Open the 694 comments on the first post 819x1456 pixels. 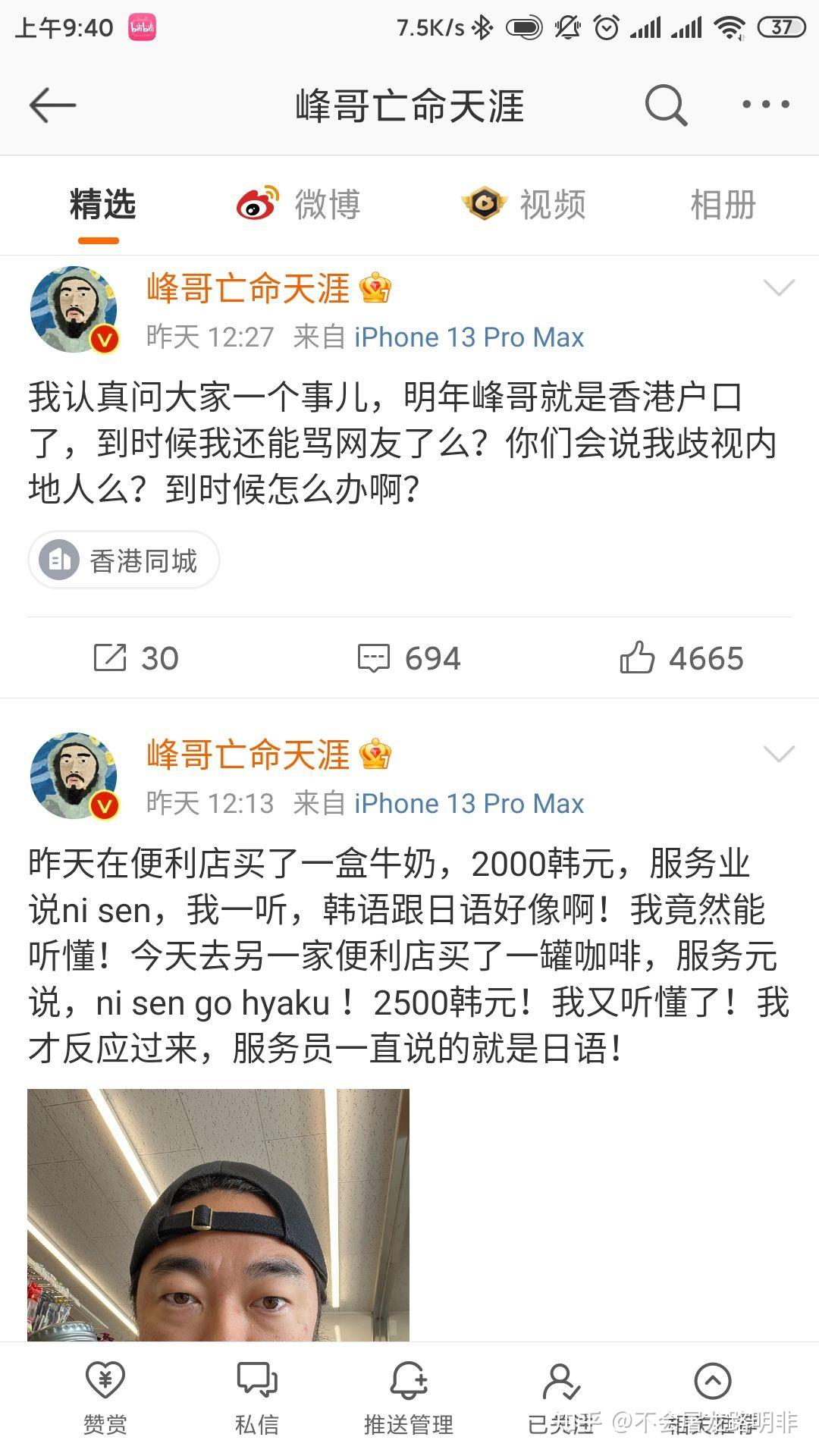tap(409, 658)
